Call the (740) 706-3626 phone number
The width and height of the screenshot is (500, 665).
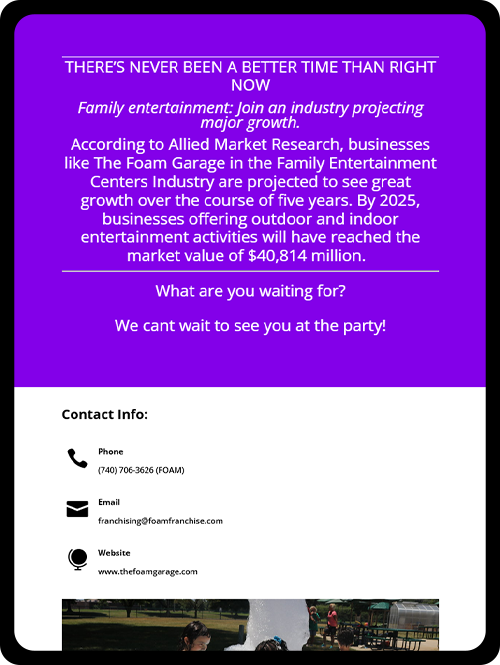coord(141,470)
